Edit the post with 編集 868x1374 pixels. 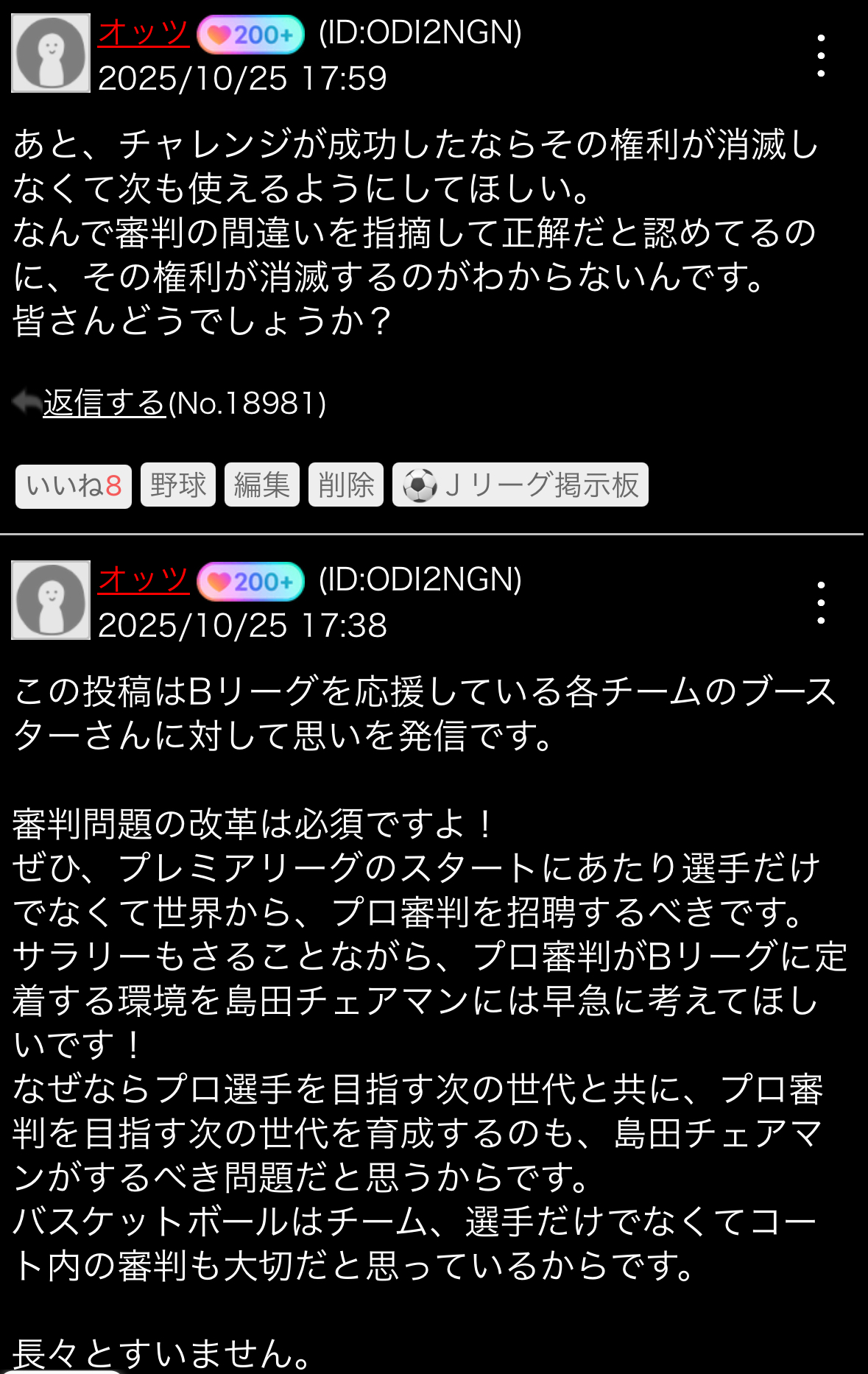(262, 485)
